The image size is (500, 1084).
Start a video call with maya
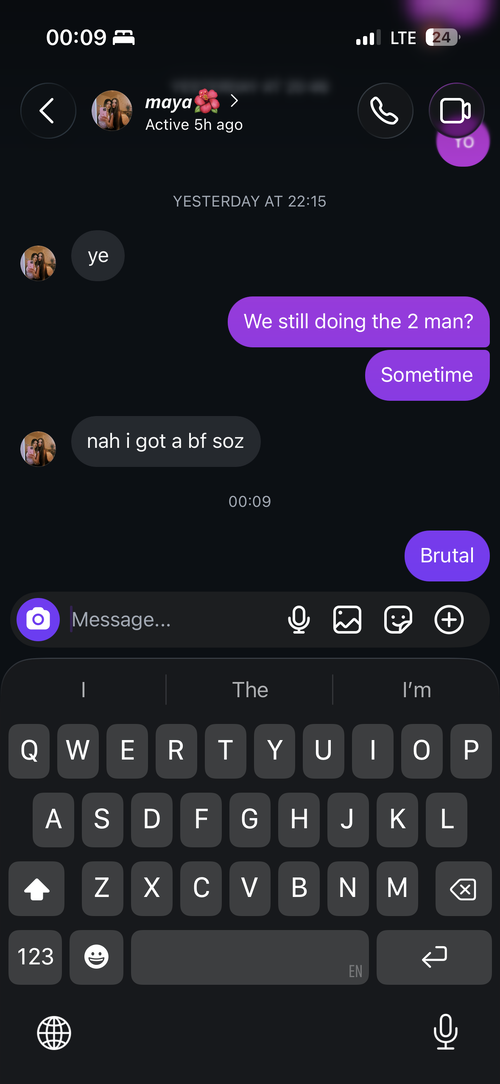pyautogui.click(x=456, y=111)
